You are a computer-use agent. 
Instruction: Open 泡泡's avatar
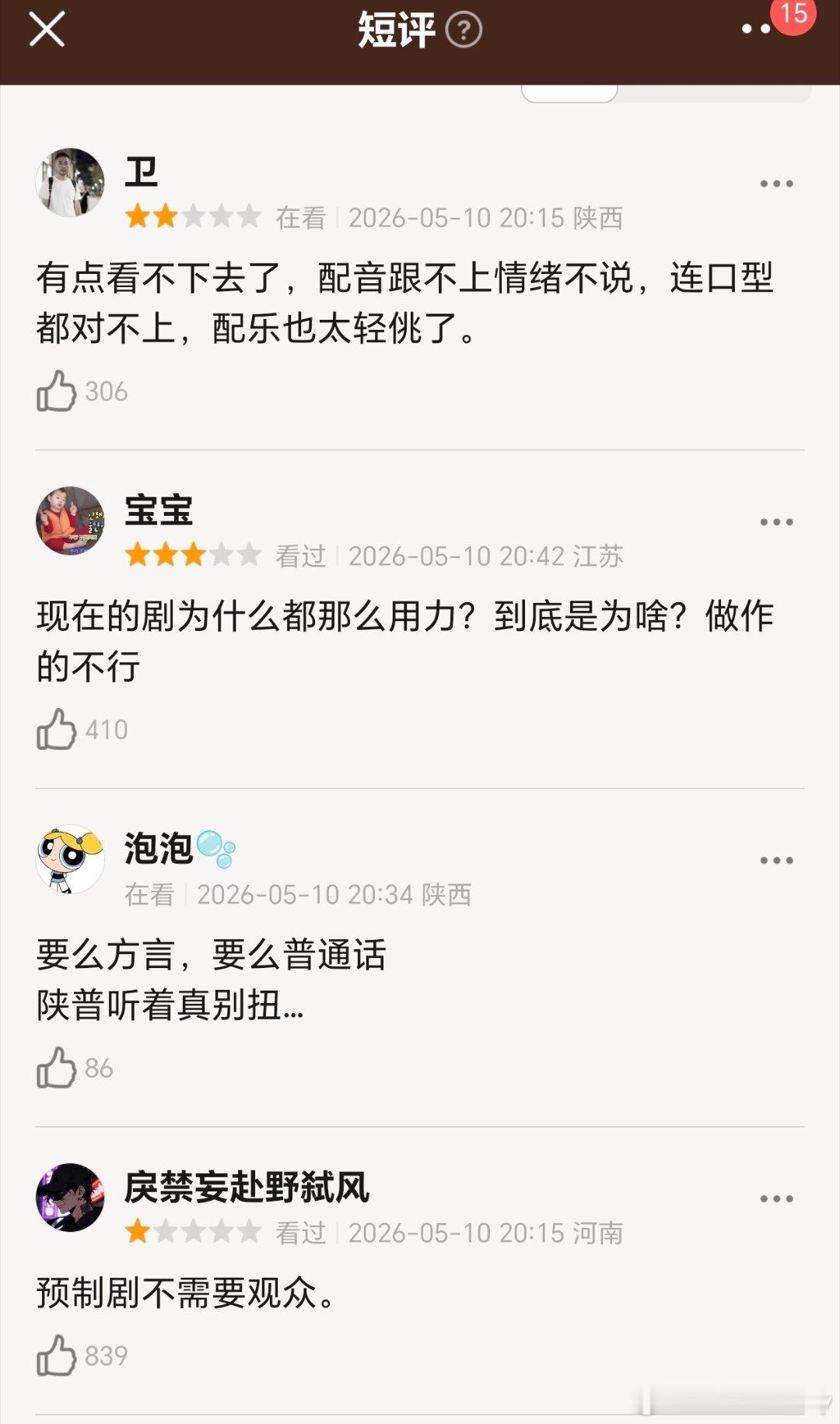[x=70, y=860]
